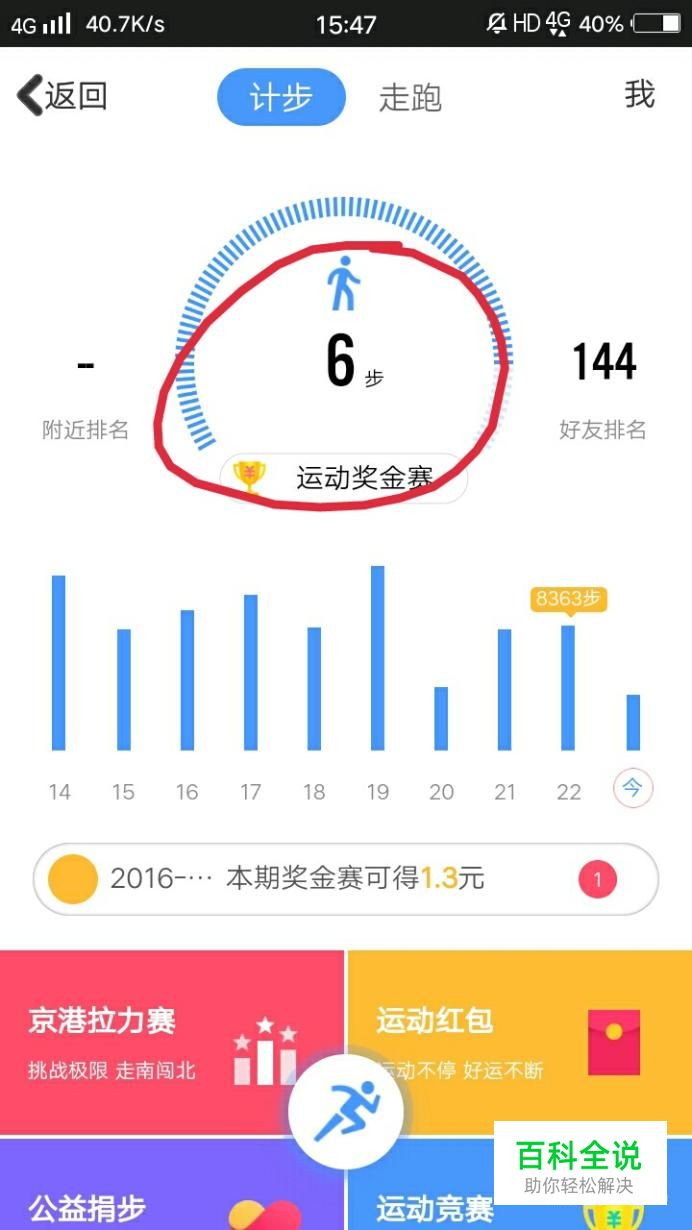This screenshot has height=1230, width=692.
Task: Select the 计步 tab
Action: [281, 97]
